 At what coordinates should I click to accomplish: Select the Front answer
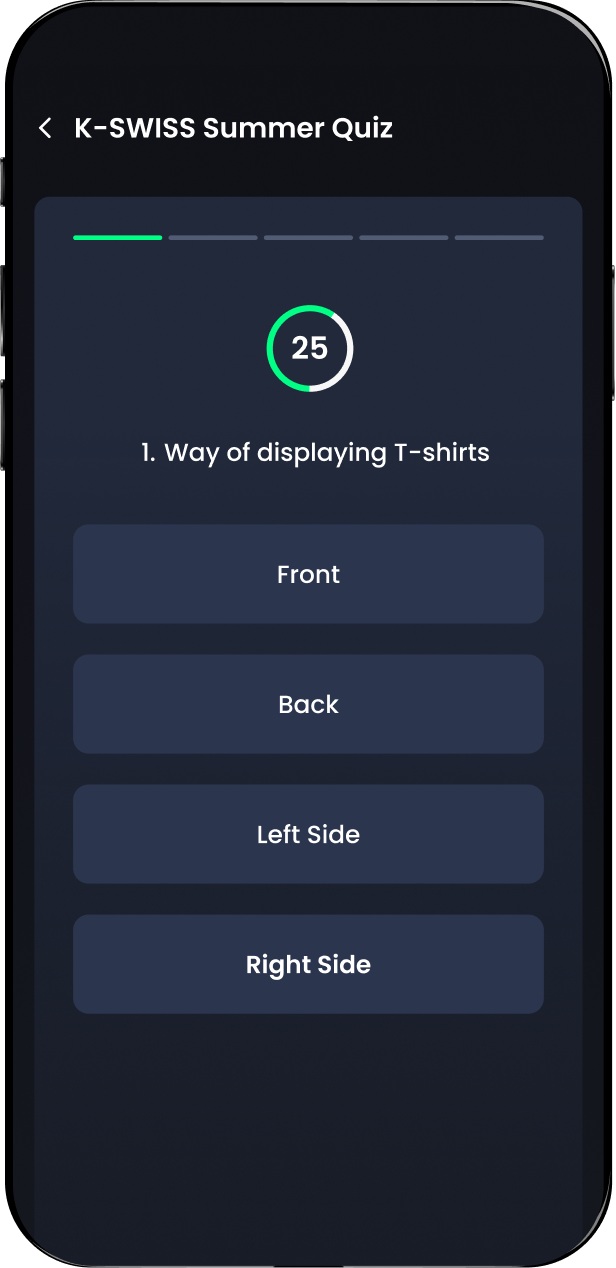[x=308, y=574]
